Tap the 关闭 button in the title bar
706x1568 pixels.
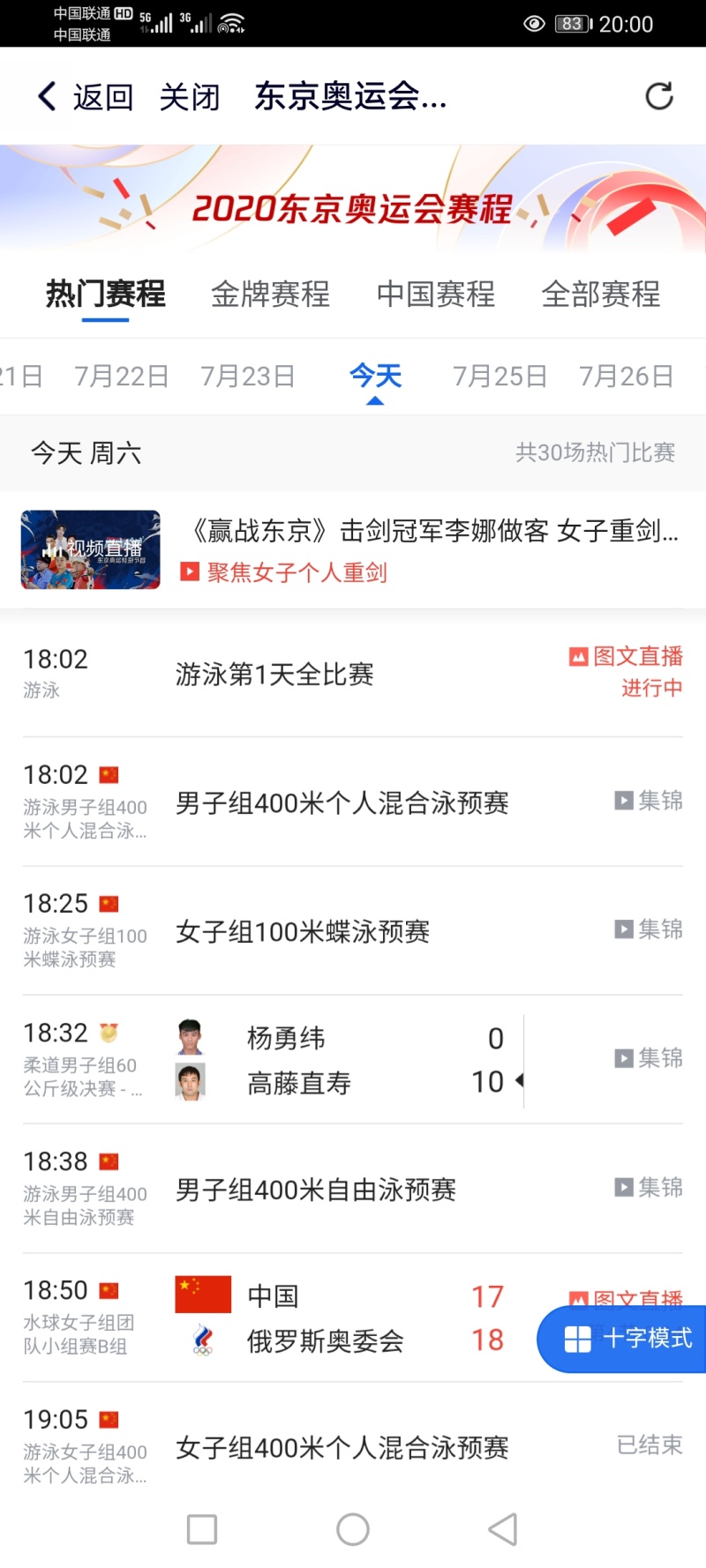coord(191,96)
